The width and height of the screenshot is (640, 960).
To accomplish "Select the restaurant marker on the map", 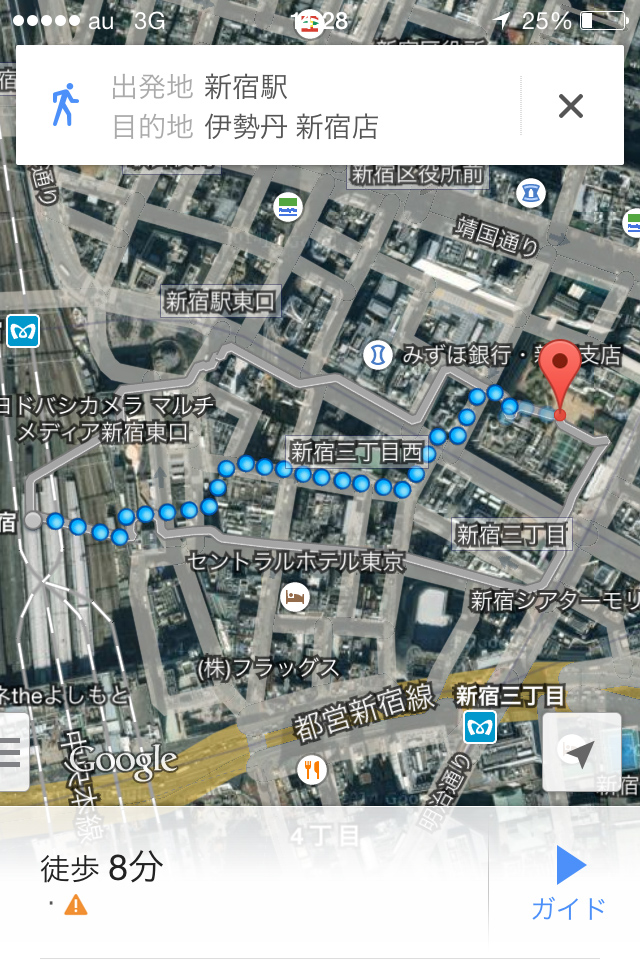I will [312, 769].
